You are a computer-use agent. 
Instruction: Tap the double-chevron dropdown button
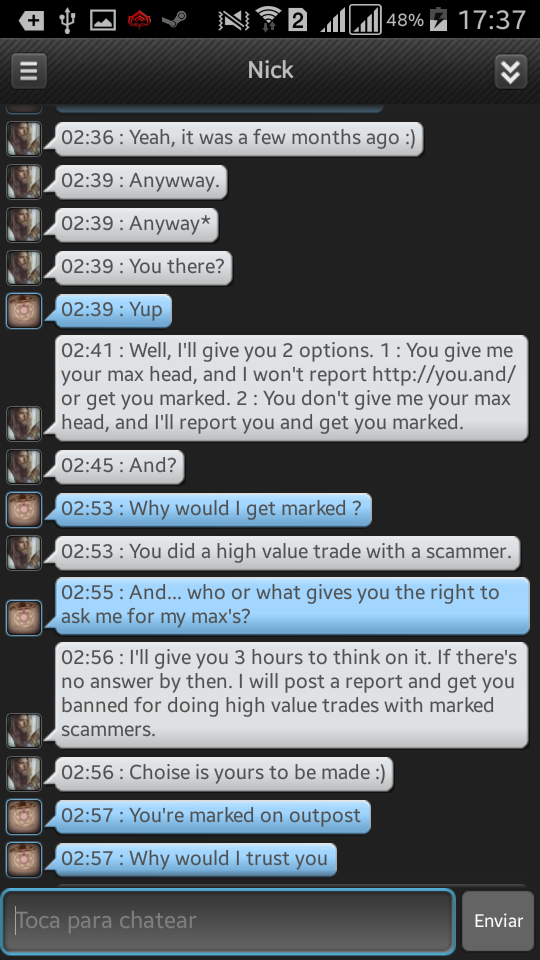point(511,71)
